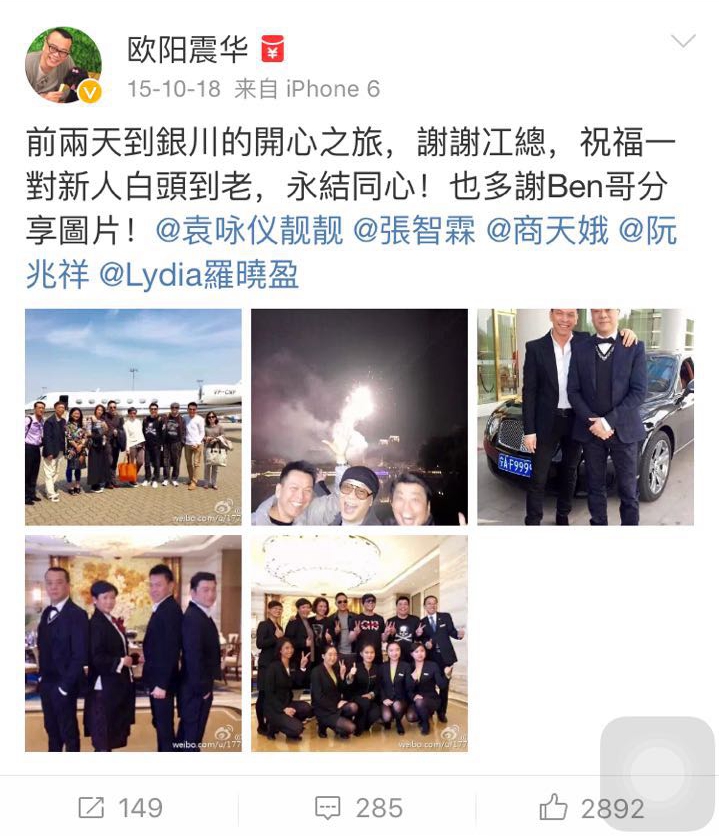Open the username 欧阳震华

point(188,48)
